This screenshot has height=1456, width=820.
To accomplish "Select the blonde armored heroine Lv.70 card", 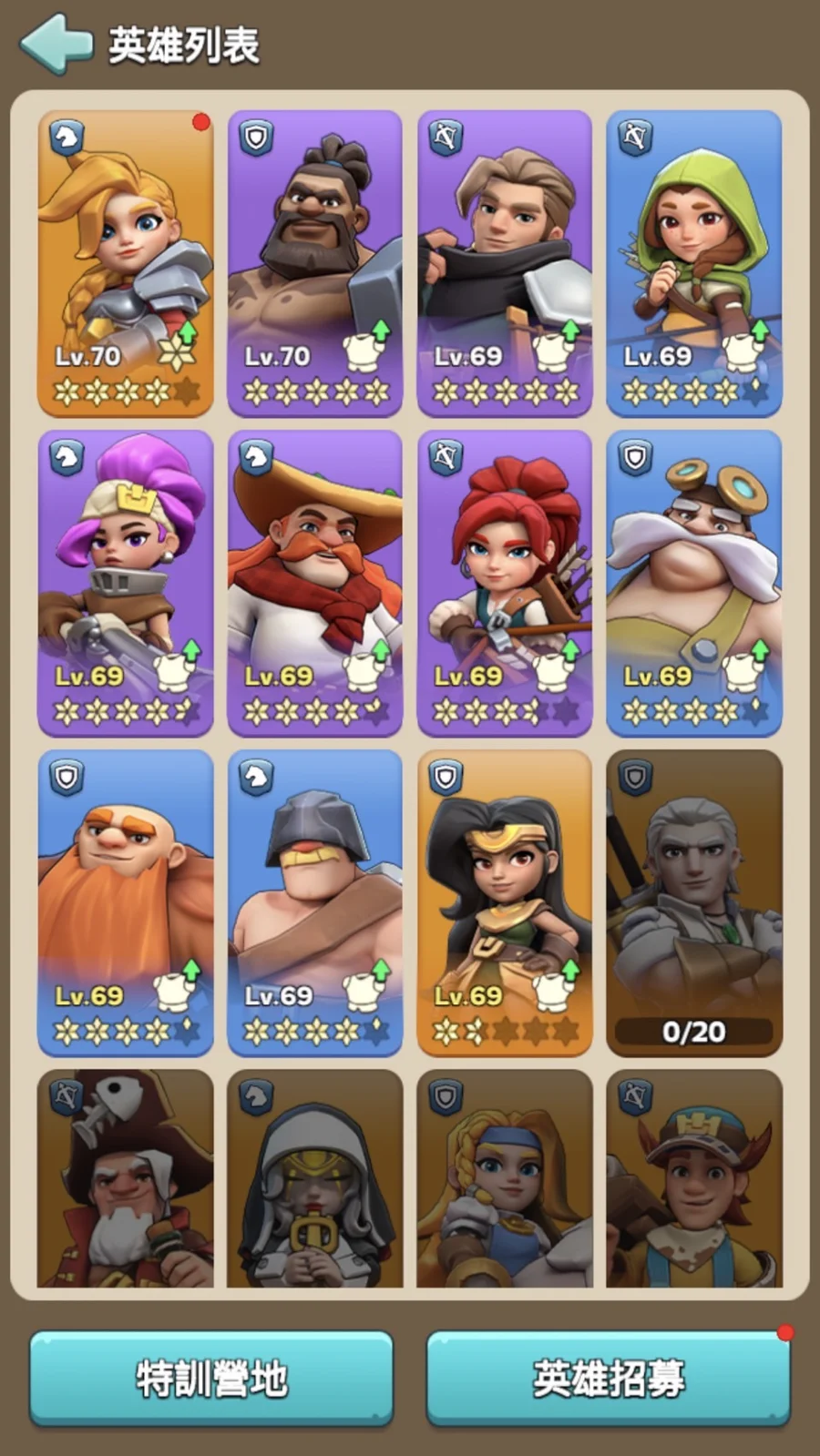I will click(x=126, y=264).
